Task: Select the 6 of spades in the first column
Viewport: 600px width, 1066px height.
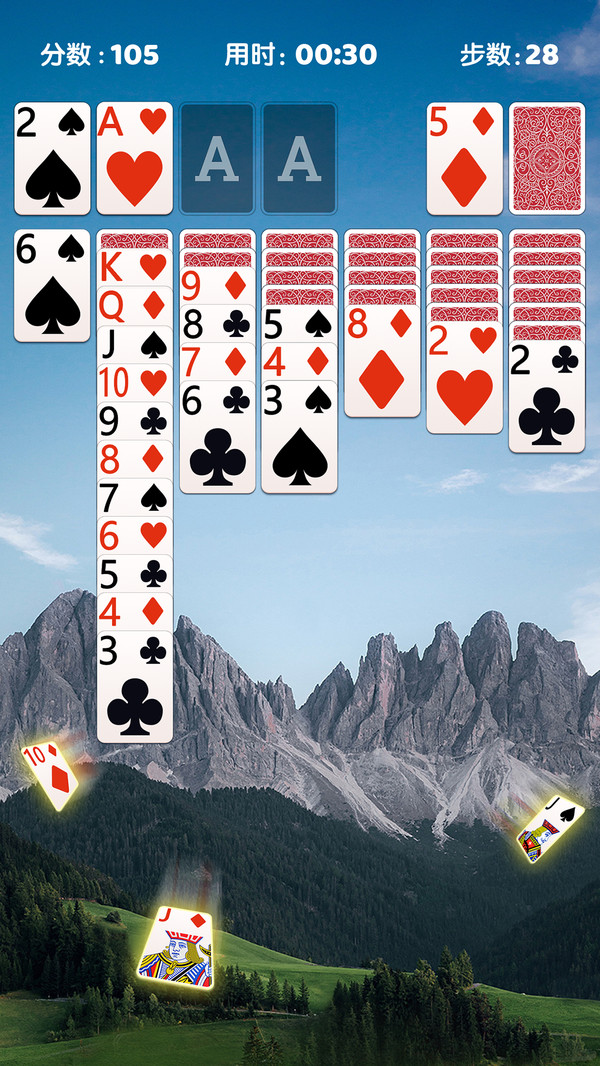Action: tap(52, 286)
